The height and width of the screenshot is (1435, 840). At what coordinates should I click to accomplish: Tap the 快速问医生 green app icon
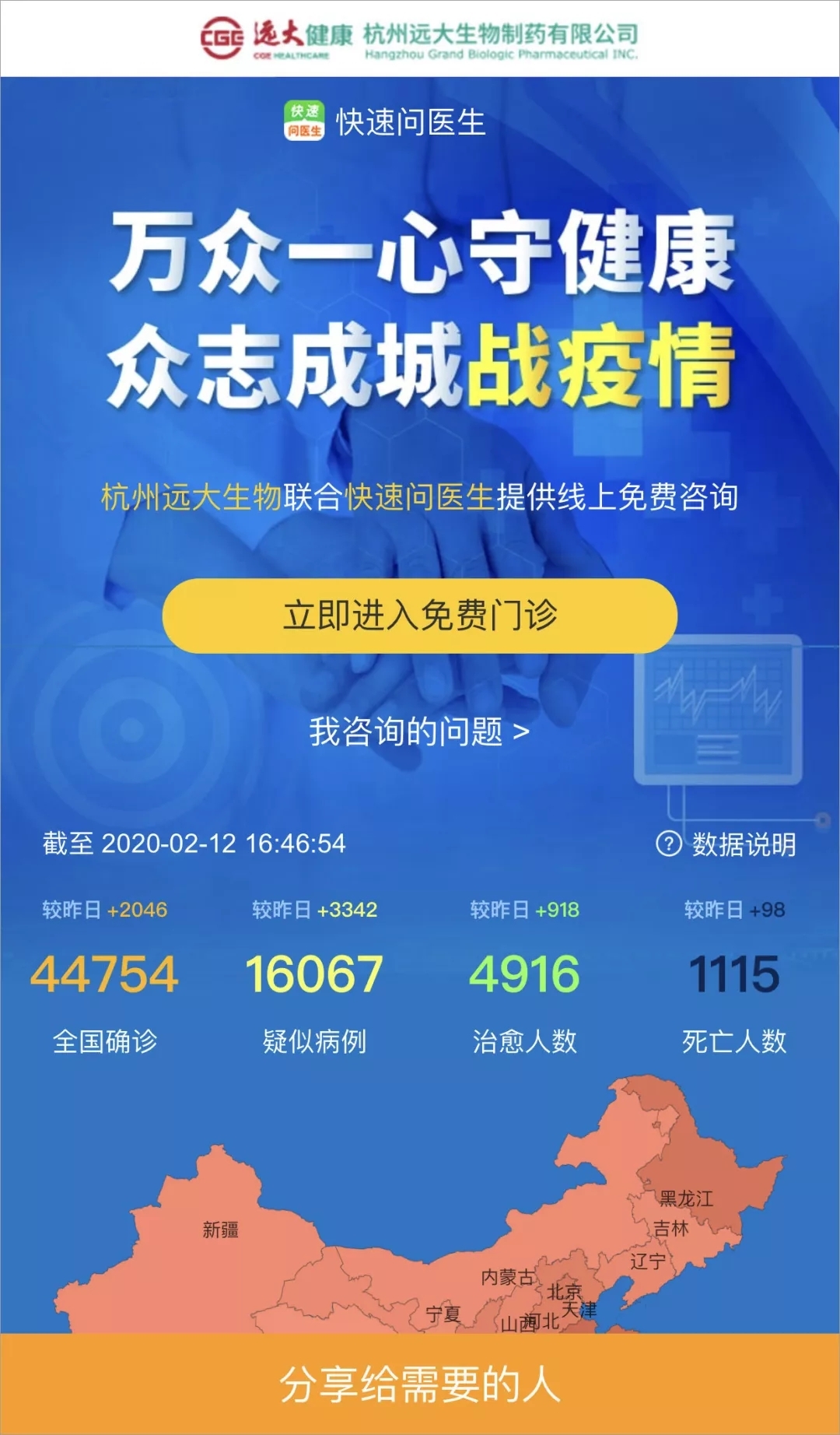(x=303, y=121)
